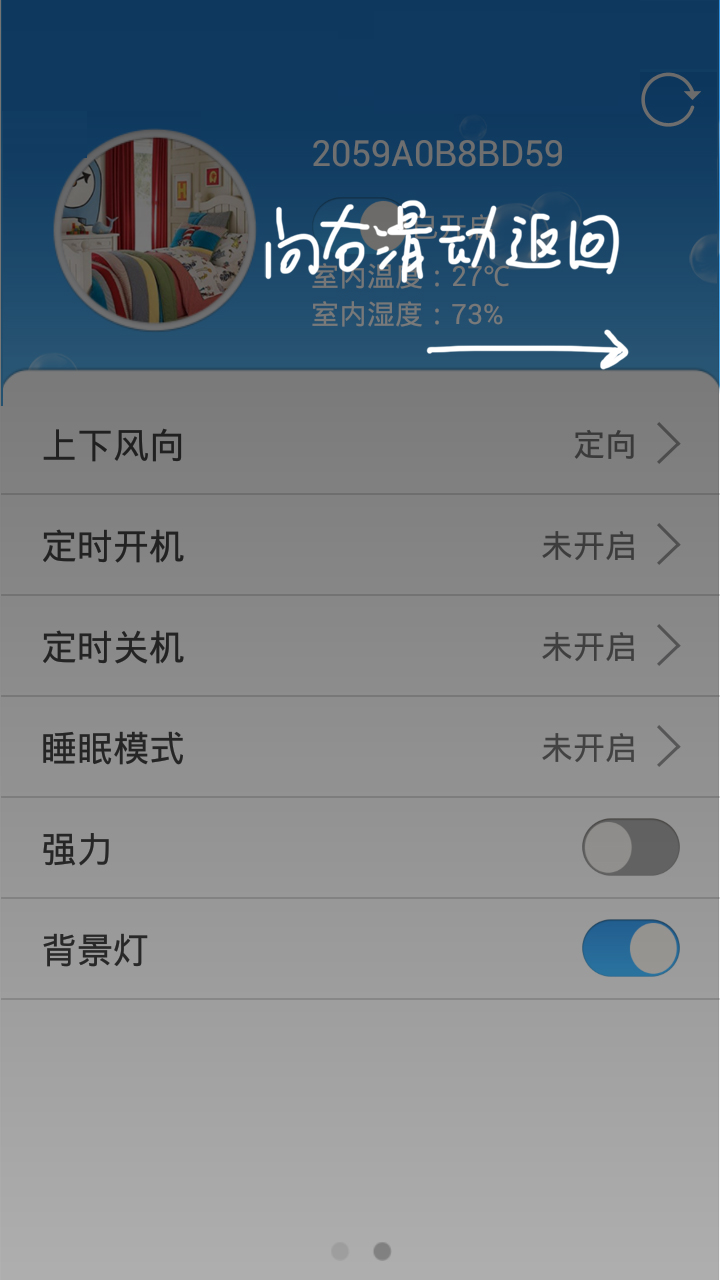
Task: Tap the chevron next to 定时开机
Action: (x=668, y=545)
